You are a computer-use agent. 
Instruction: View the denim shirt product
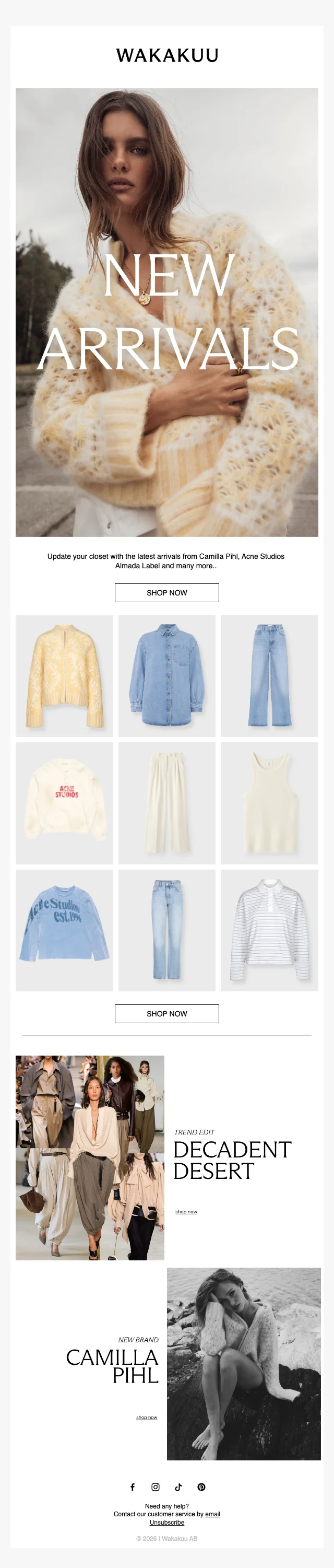[166, 676]
